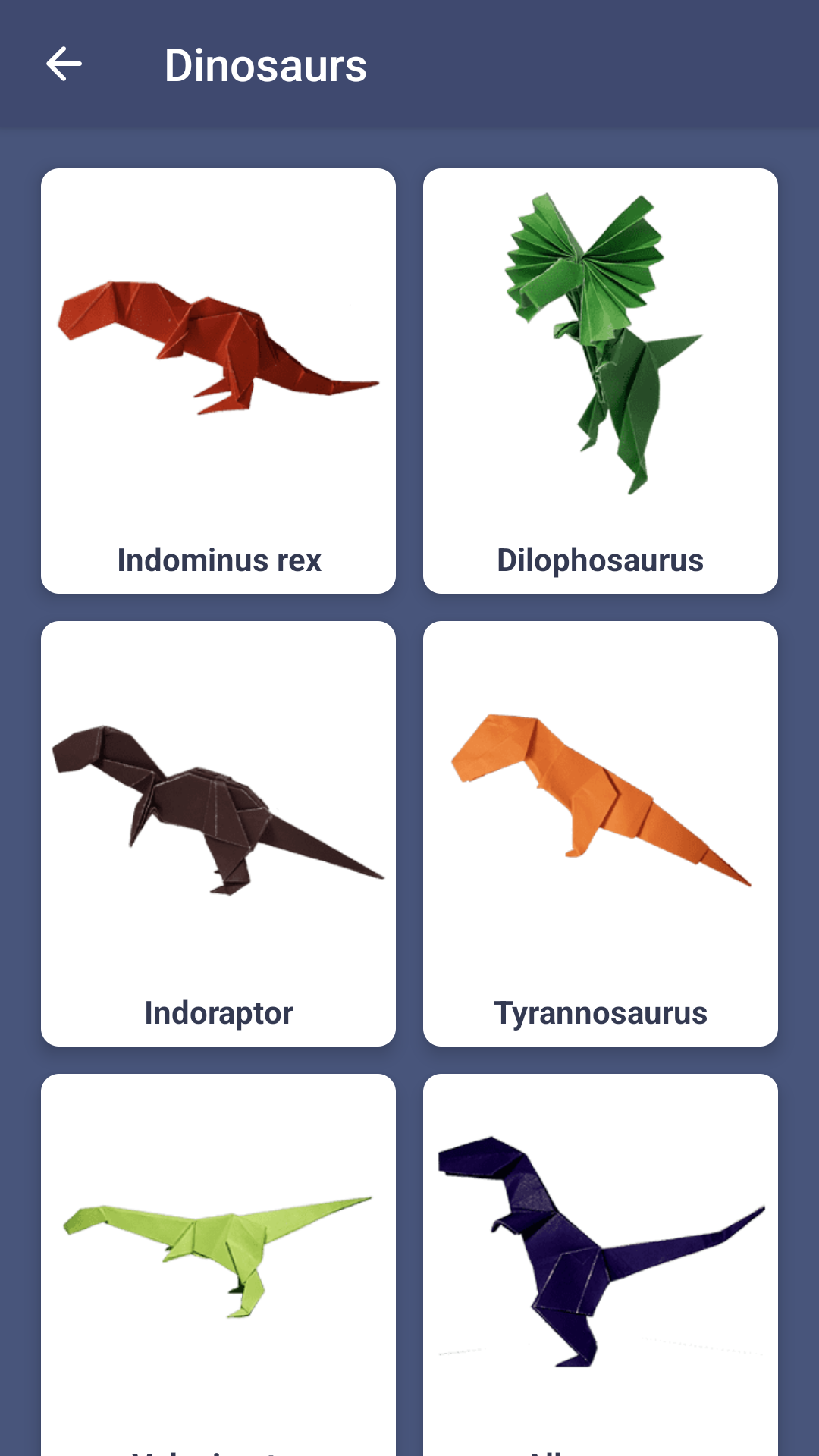
Task: Select the dark purple Allosaurus card
Action: point(601,1251)
